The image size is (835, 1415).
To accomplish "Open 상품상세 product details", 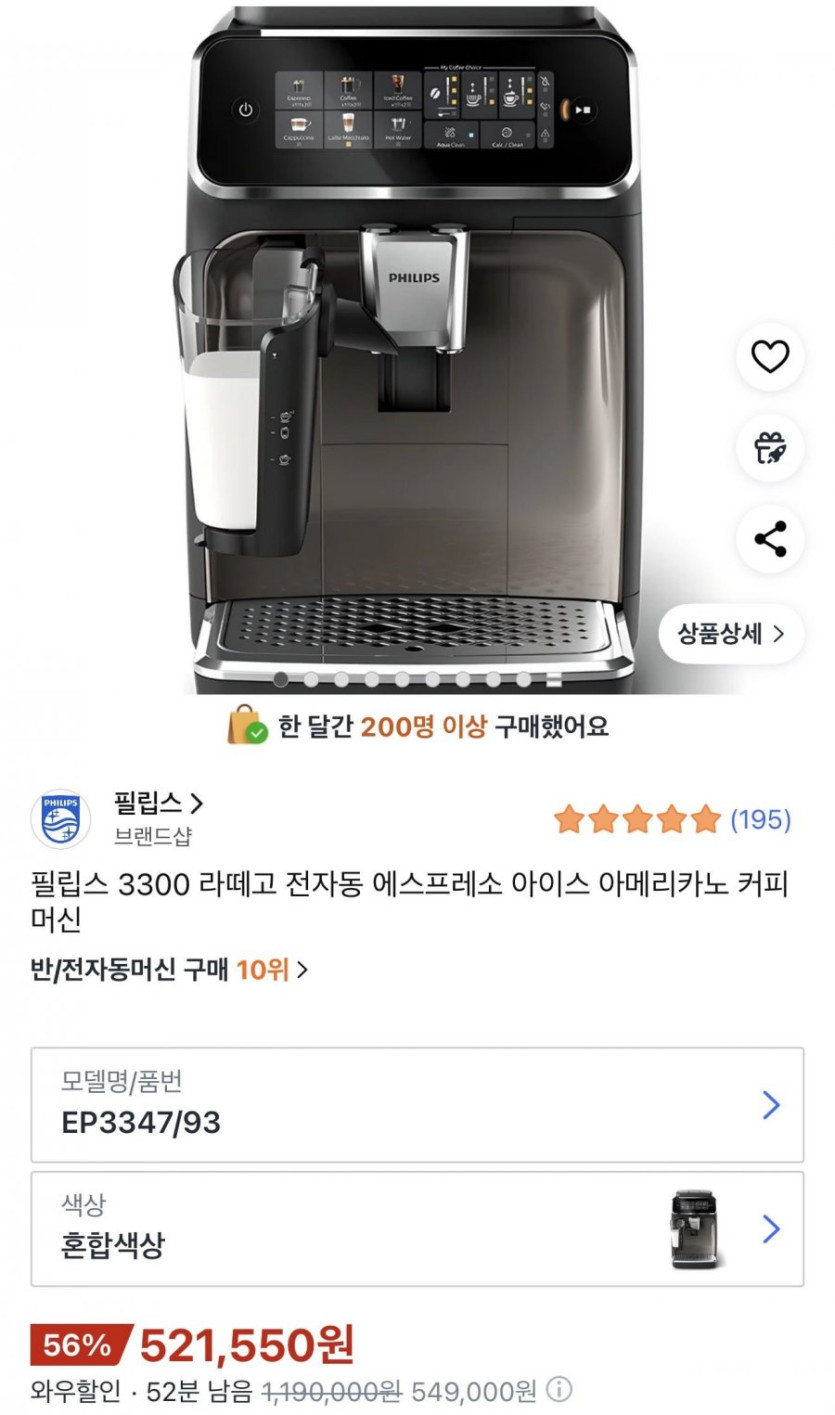I will click(x=731, y=633).
